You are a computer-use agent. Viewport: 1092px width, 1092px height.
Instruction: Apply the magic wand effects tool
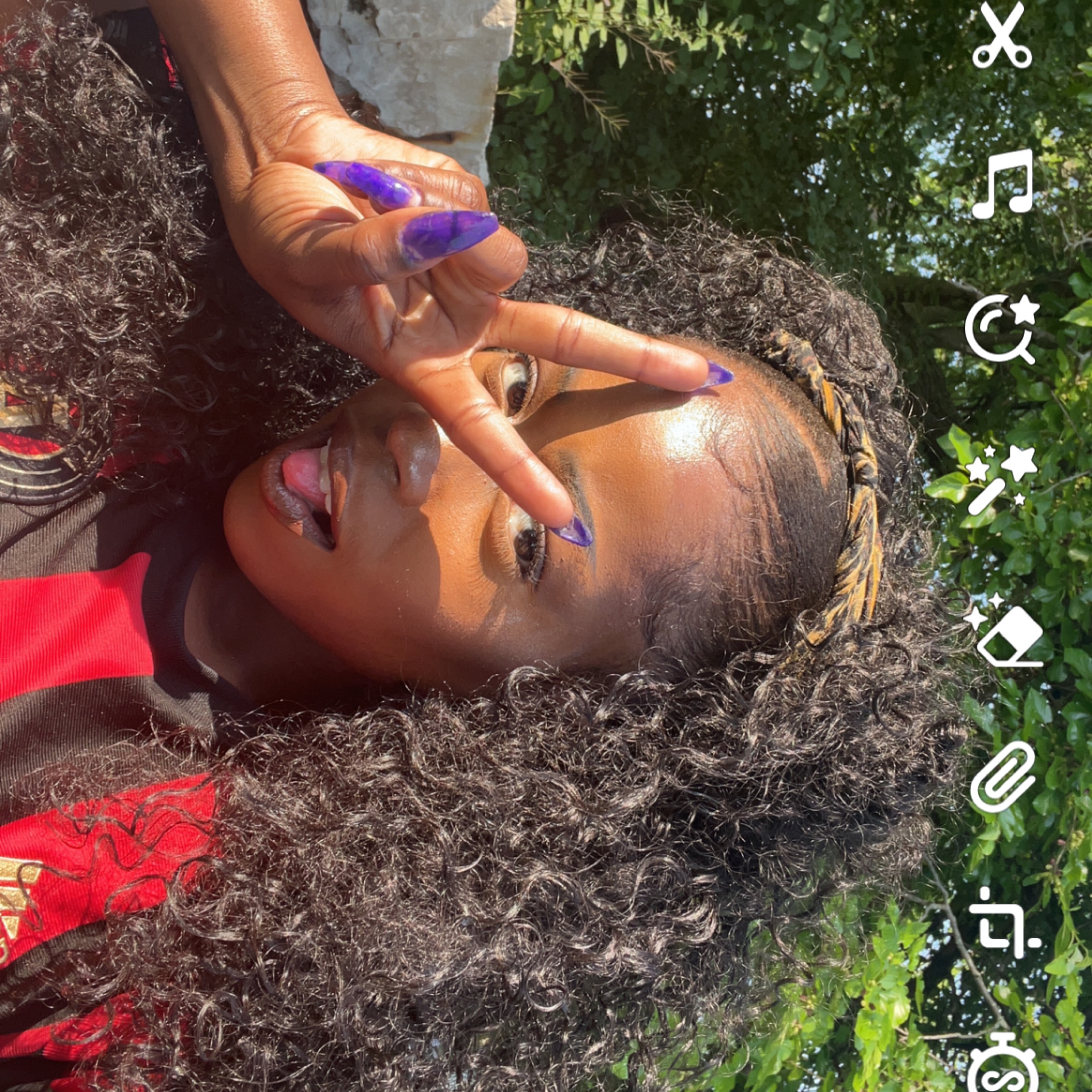pyautogui.click(x=1000, y=481)
